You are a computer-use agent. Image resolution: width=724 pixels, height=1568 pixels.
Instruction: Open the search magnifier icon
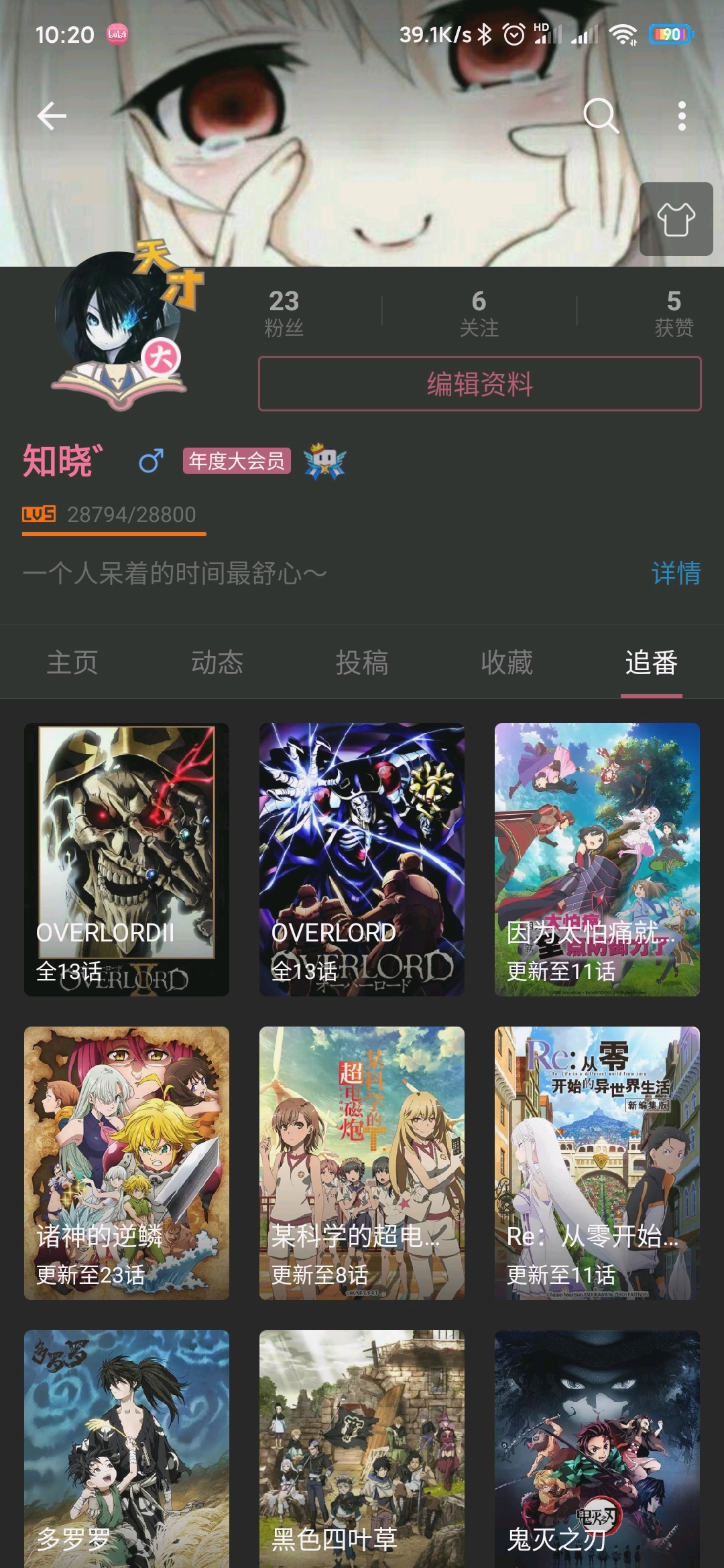point(600,116)
